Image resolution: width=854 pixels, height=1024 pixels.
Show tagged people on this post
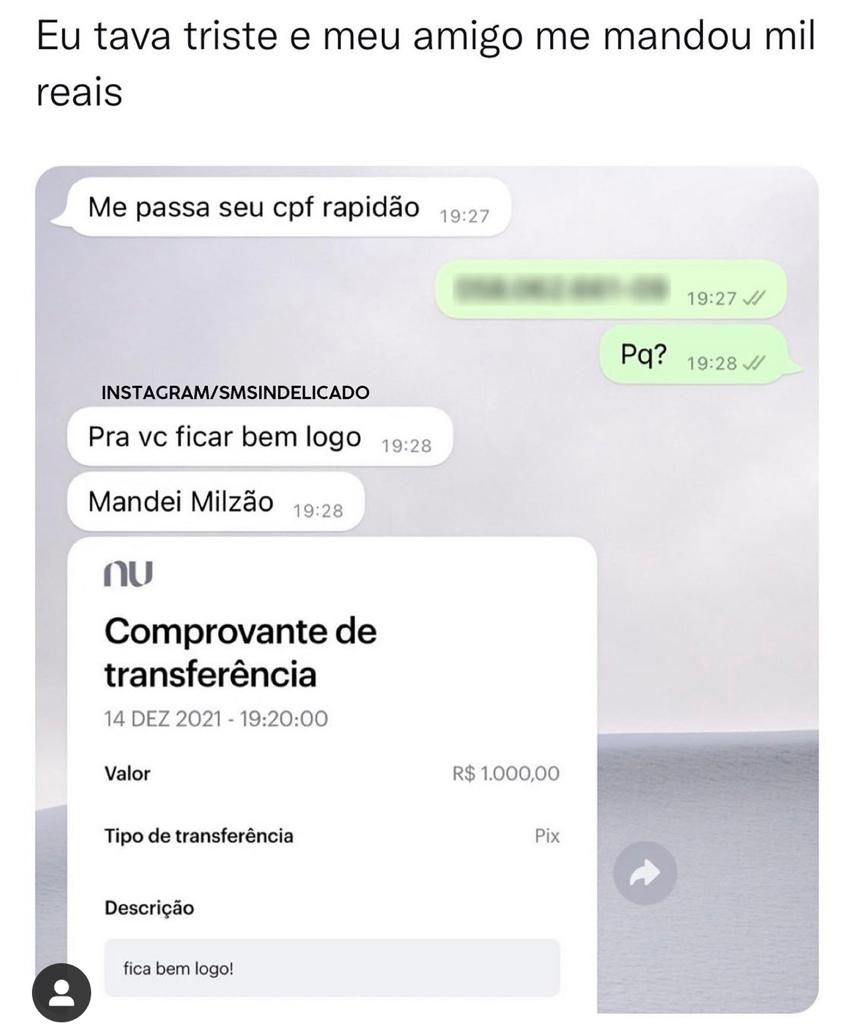pyautogui.click(x=62, y=992)
